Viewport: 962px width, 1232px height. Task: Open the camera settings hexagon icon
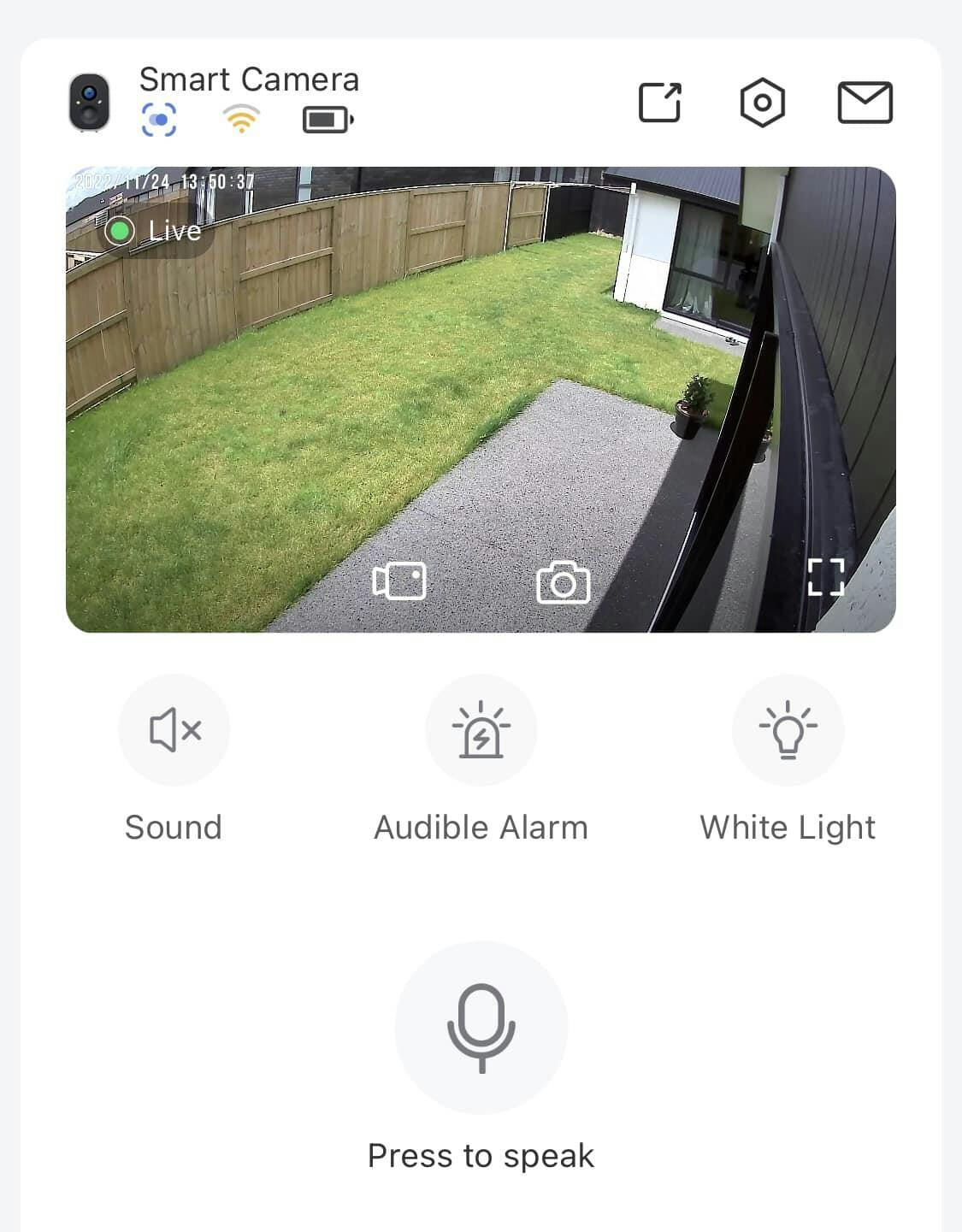click(762, 103)
